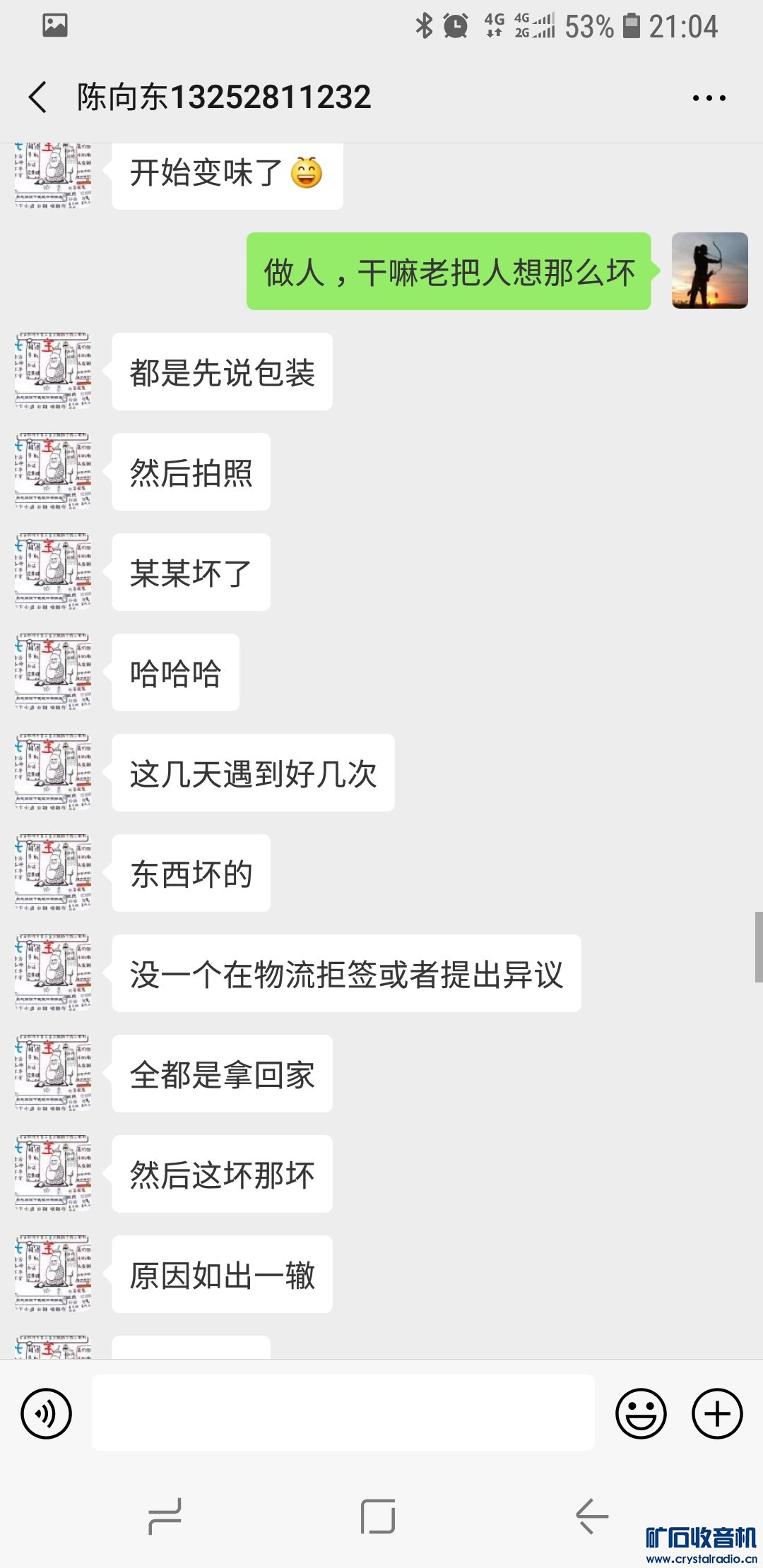This screenshot has width=763, height=1568.
Task: Open system recent apps
Action: pos(165,1516)
